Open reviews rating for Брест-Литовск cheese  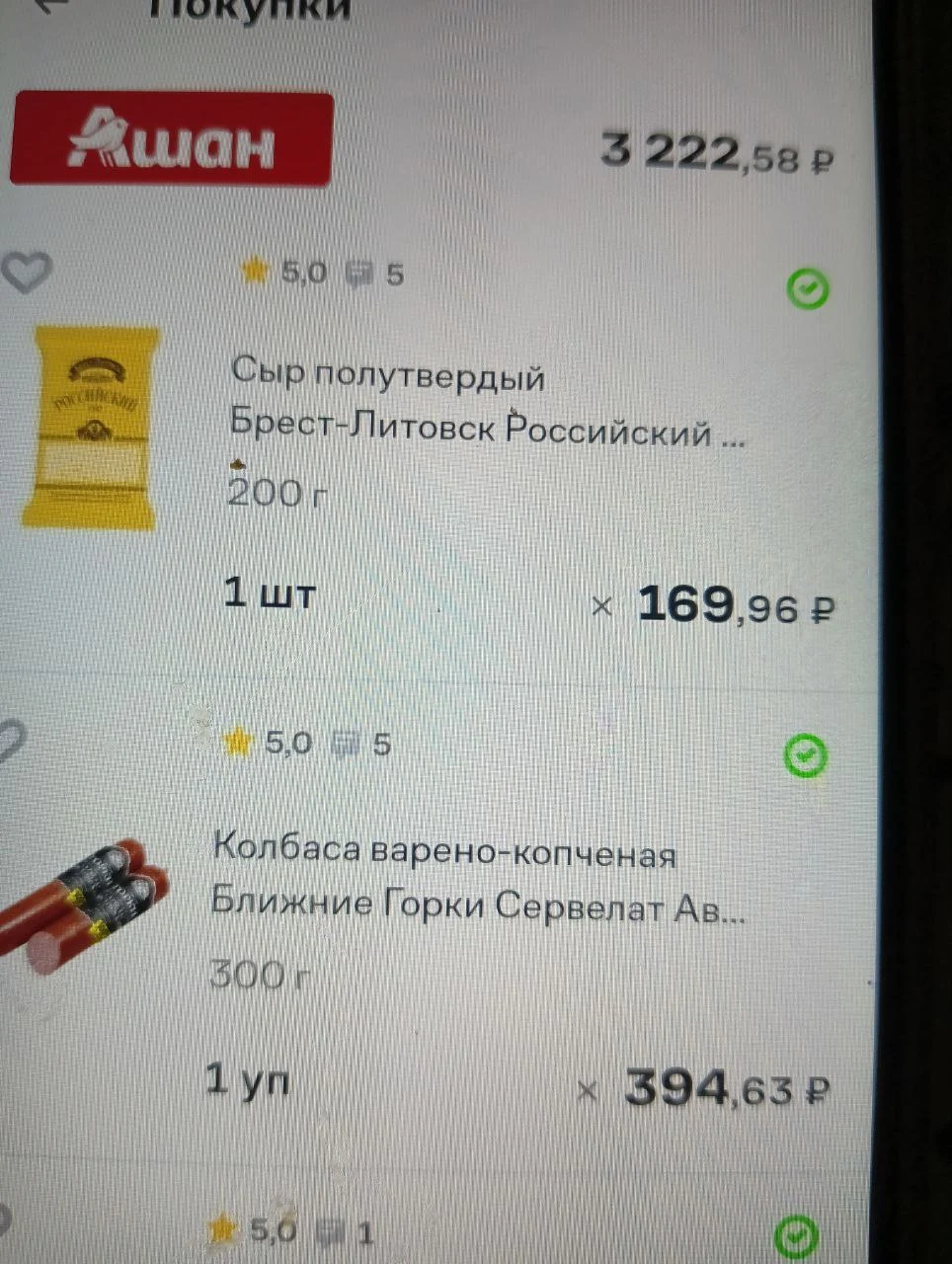pos(322,273)
